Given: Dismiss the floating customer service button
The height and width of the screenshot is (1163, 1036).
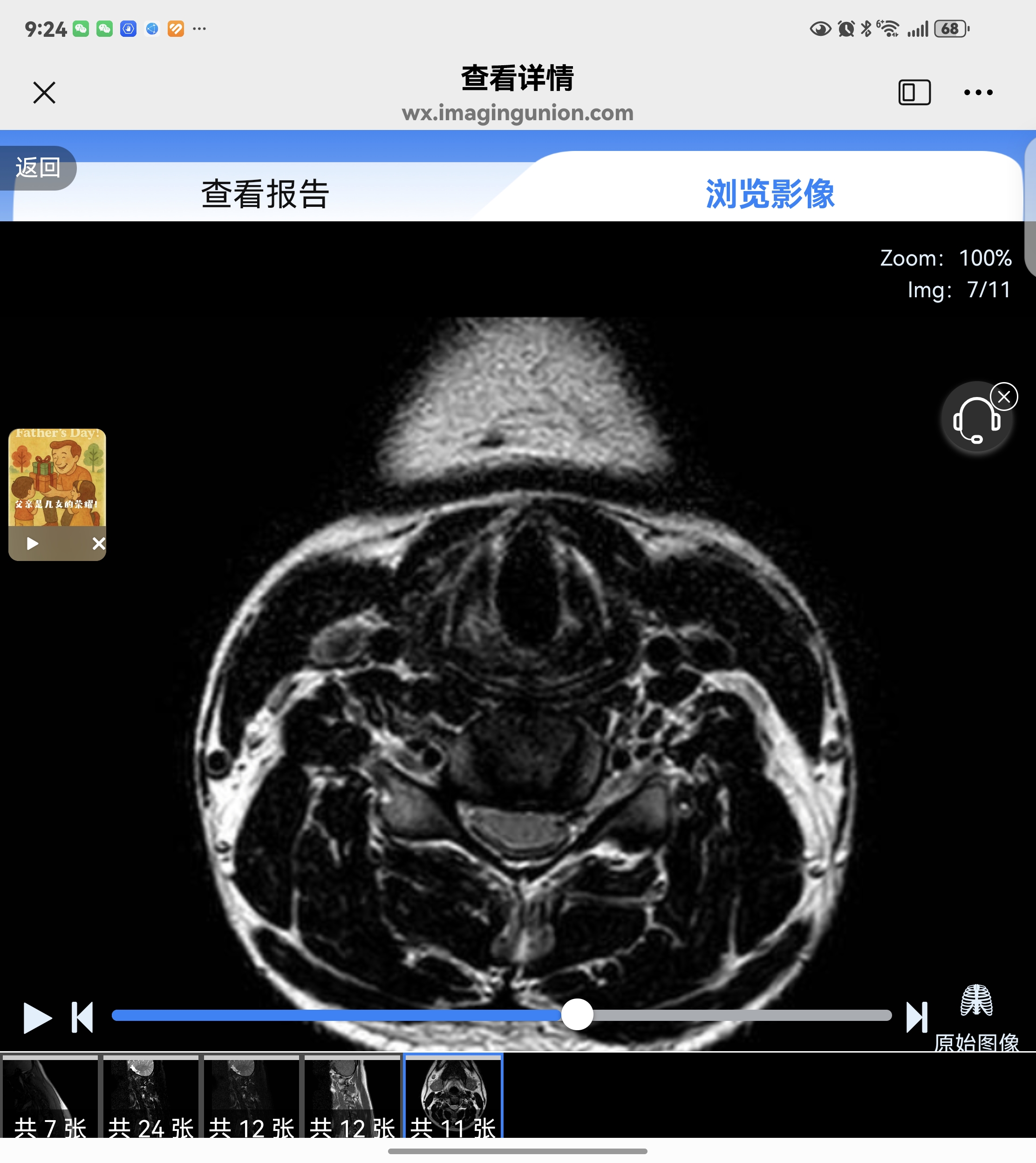Looking at the screenshot, I should click(1004, 397).
